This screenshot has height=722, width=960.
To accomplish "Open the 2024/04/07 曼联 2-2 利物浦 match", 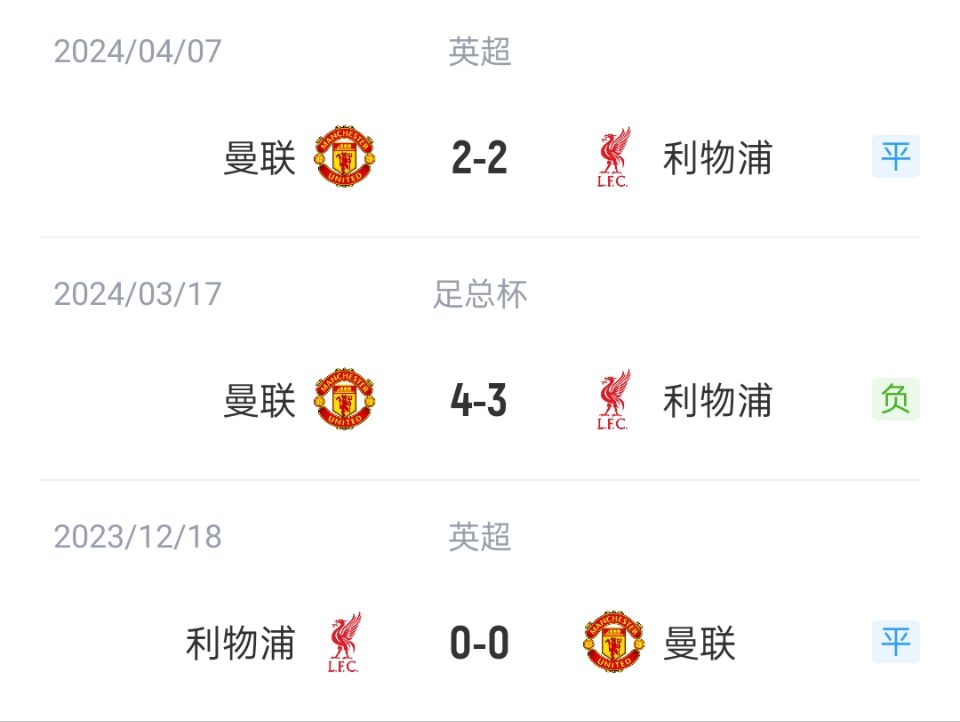I will pyautogui.click(x=479, y=158).
